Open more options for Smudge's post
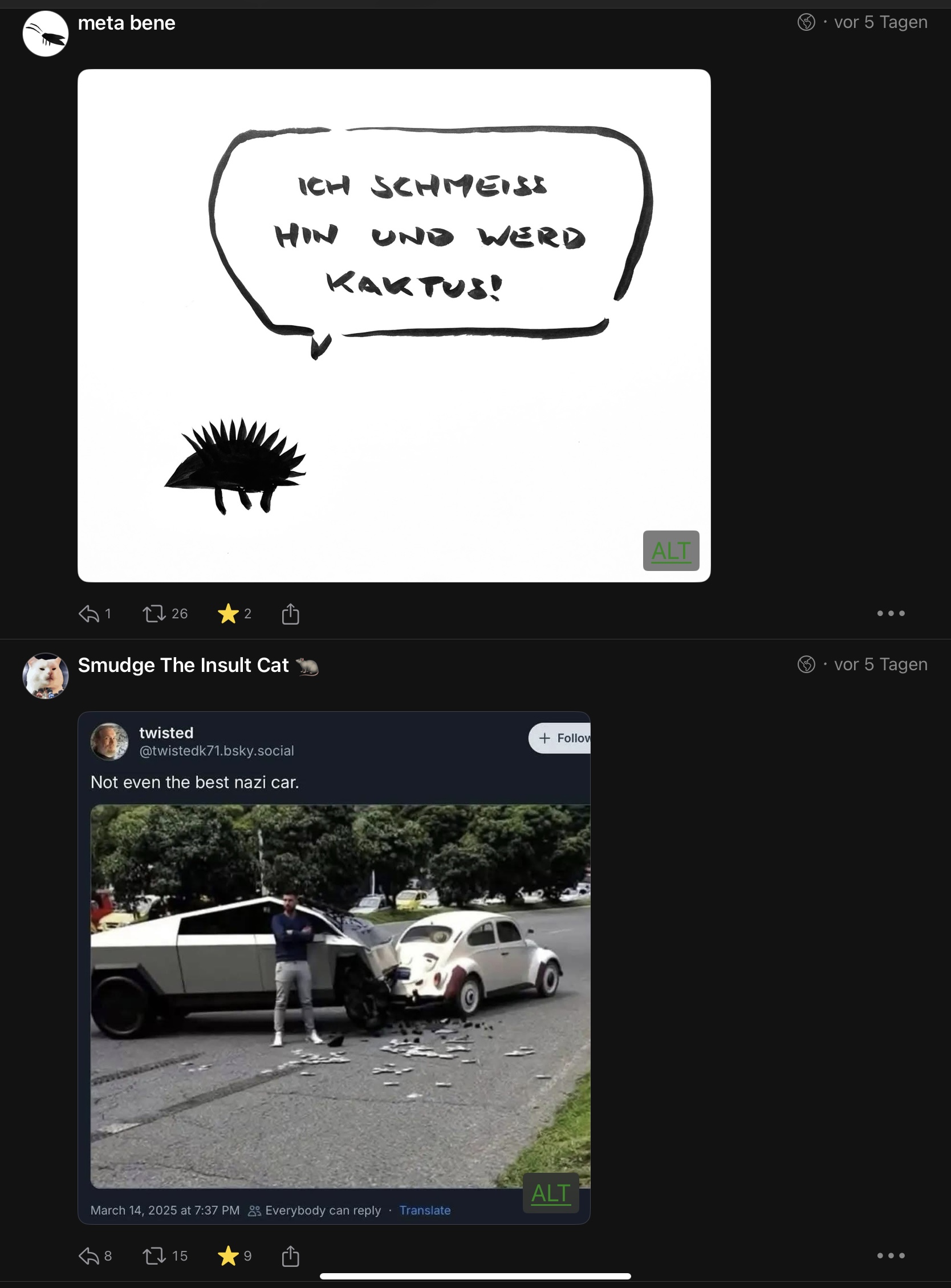 (x=891, y=1255)
